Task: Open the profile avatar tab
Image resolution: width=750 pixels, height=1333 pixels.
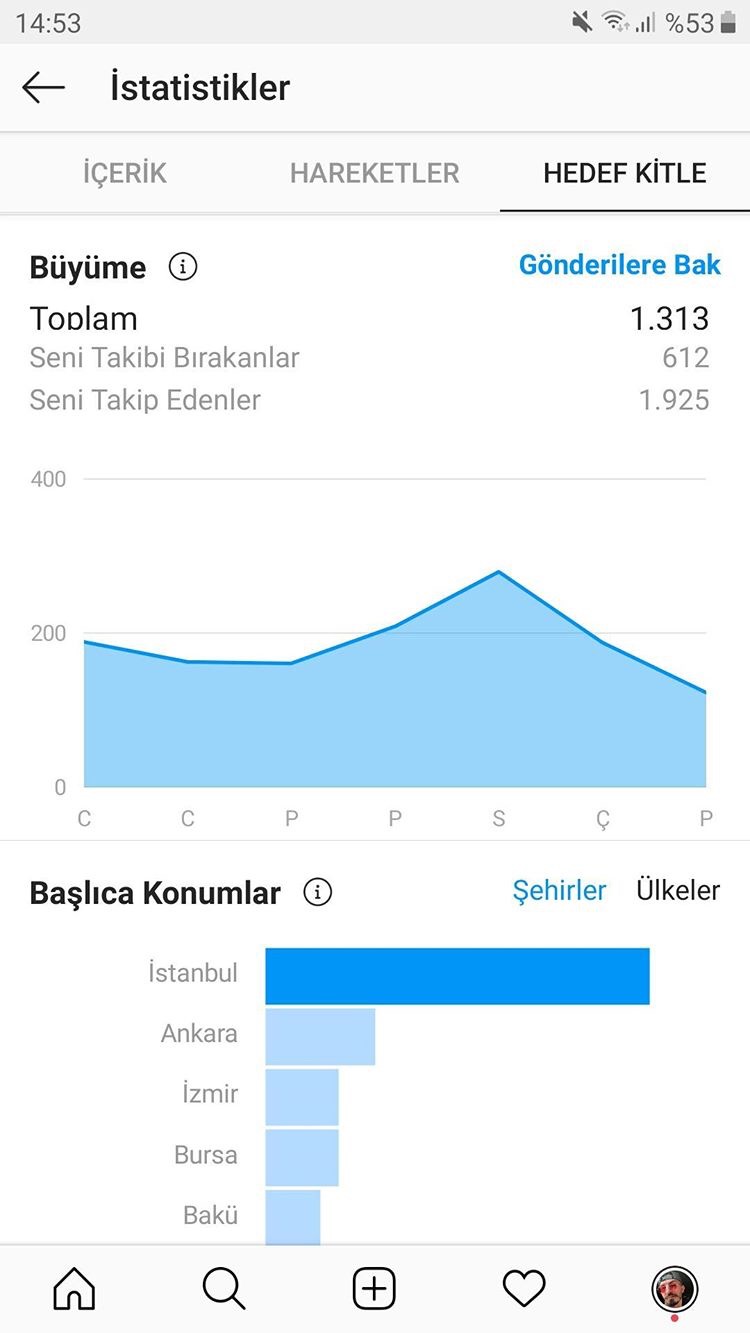Action: 675,1290
